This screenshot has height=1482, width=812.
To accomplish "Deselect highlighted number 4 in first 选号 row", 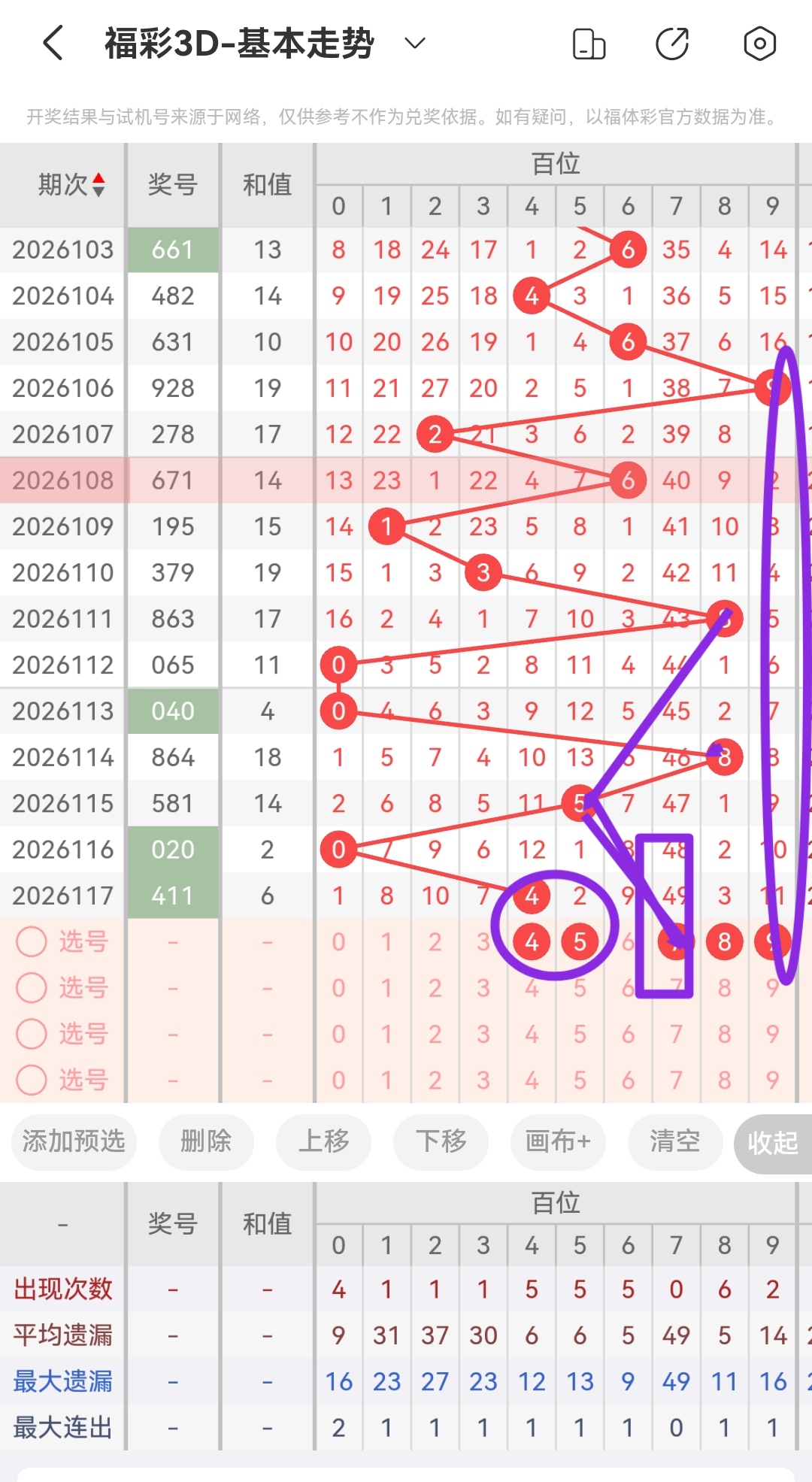I will 532,941.
